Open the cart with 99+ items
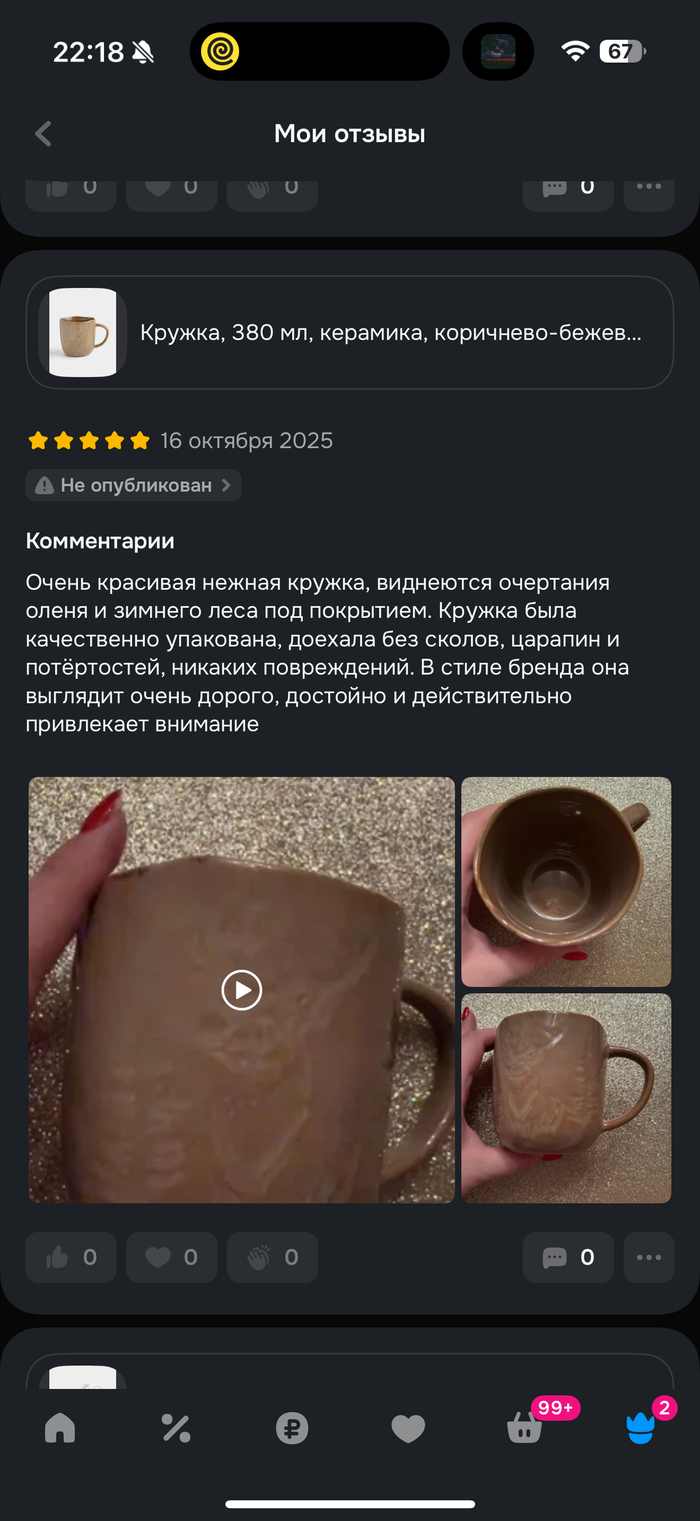Screen dimensions: 700x1521 tap(525, 1429)
